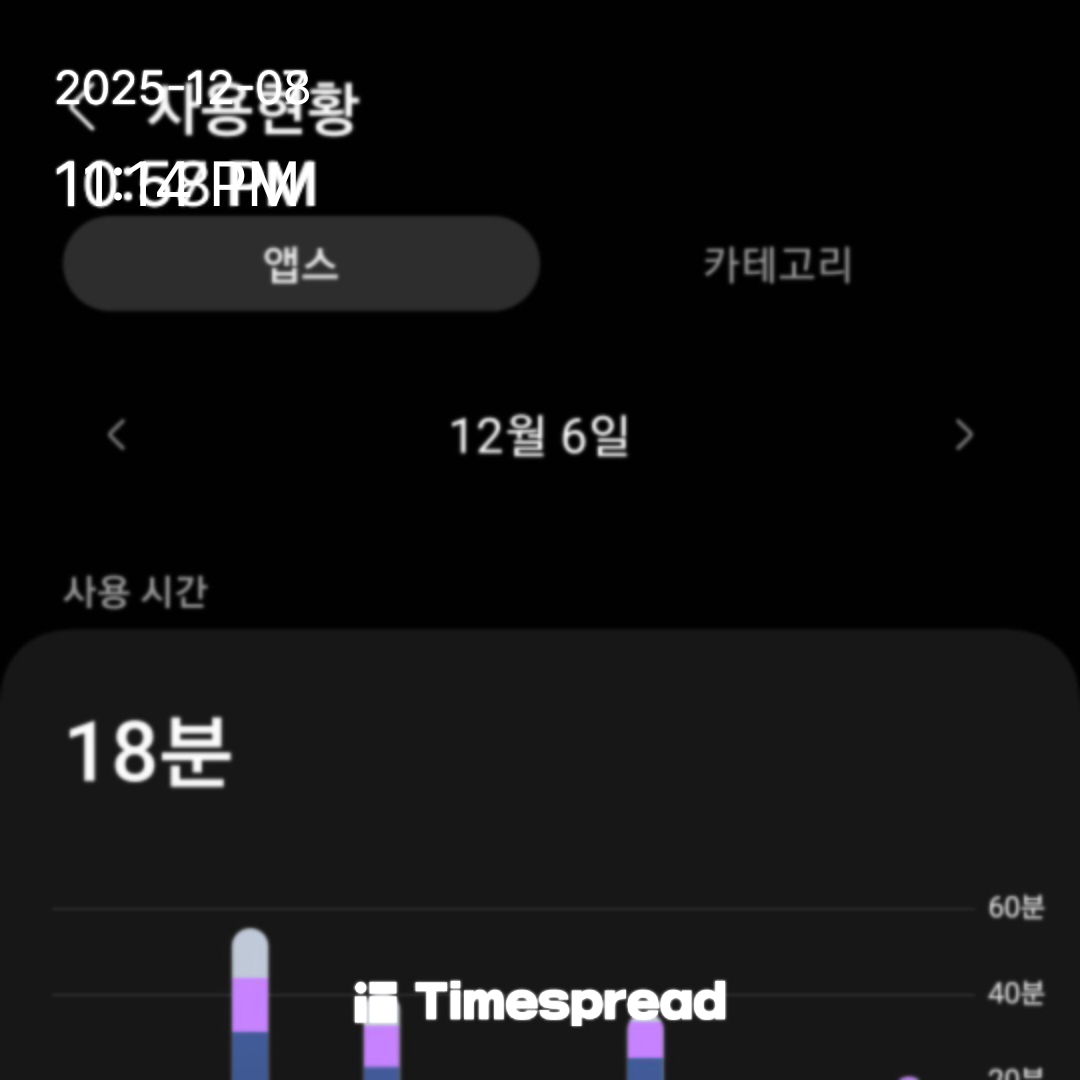Switch to the 카테고리 tab
This screenshot has width=1080, height=1080.
click(777, 266)
